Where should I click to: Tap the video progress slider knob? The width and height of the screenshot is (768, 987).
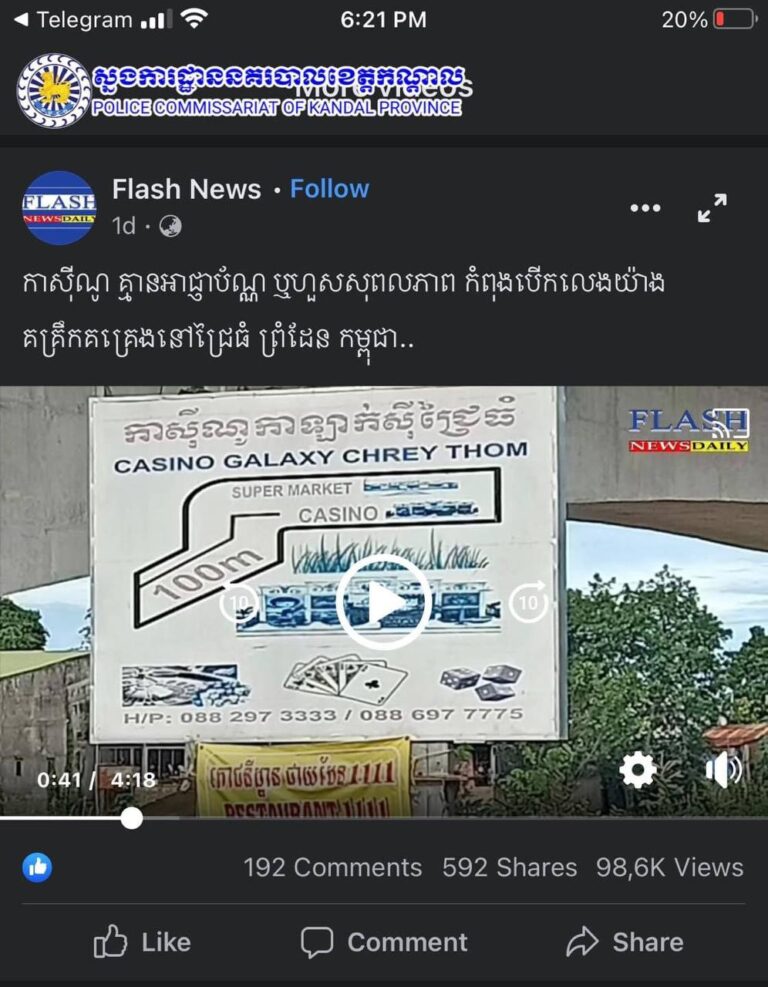pos(132,818)
